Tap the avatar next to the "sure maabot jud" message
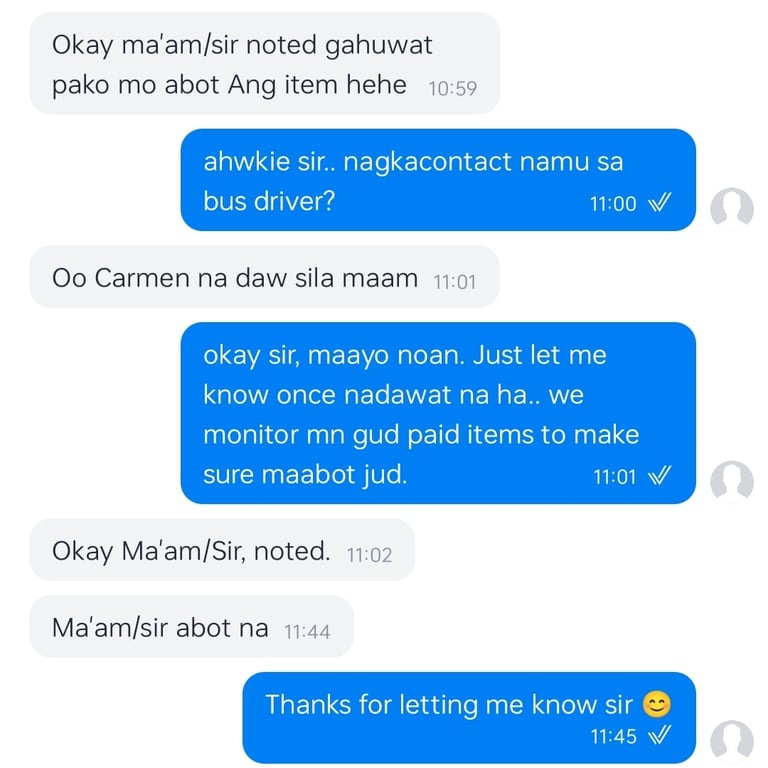This screenshot has width=768, height=768. pyautogui.click(x=731, y=481)
